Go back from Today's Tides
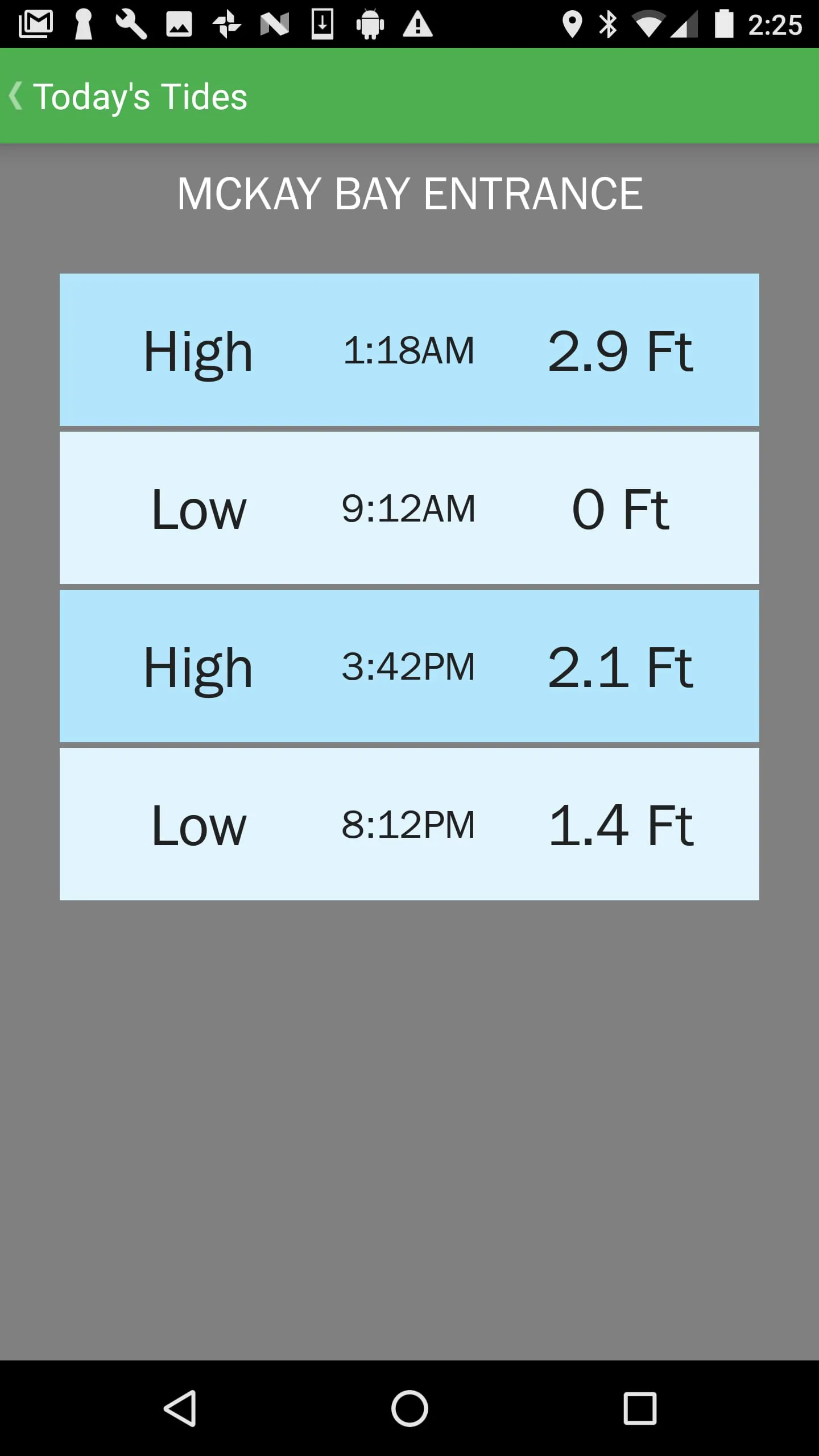 (x=17, y=96)
